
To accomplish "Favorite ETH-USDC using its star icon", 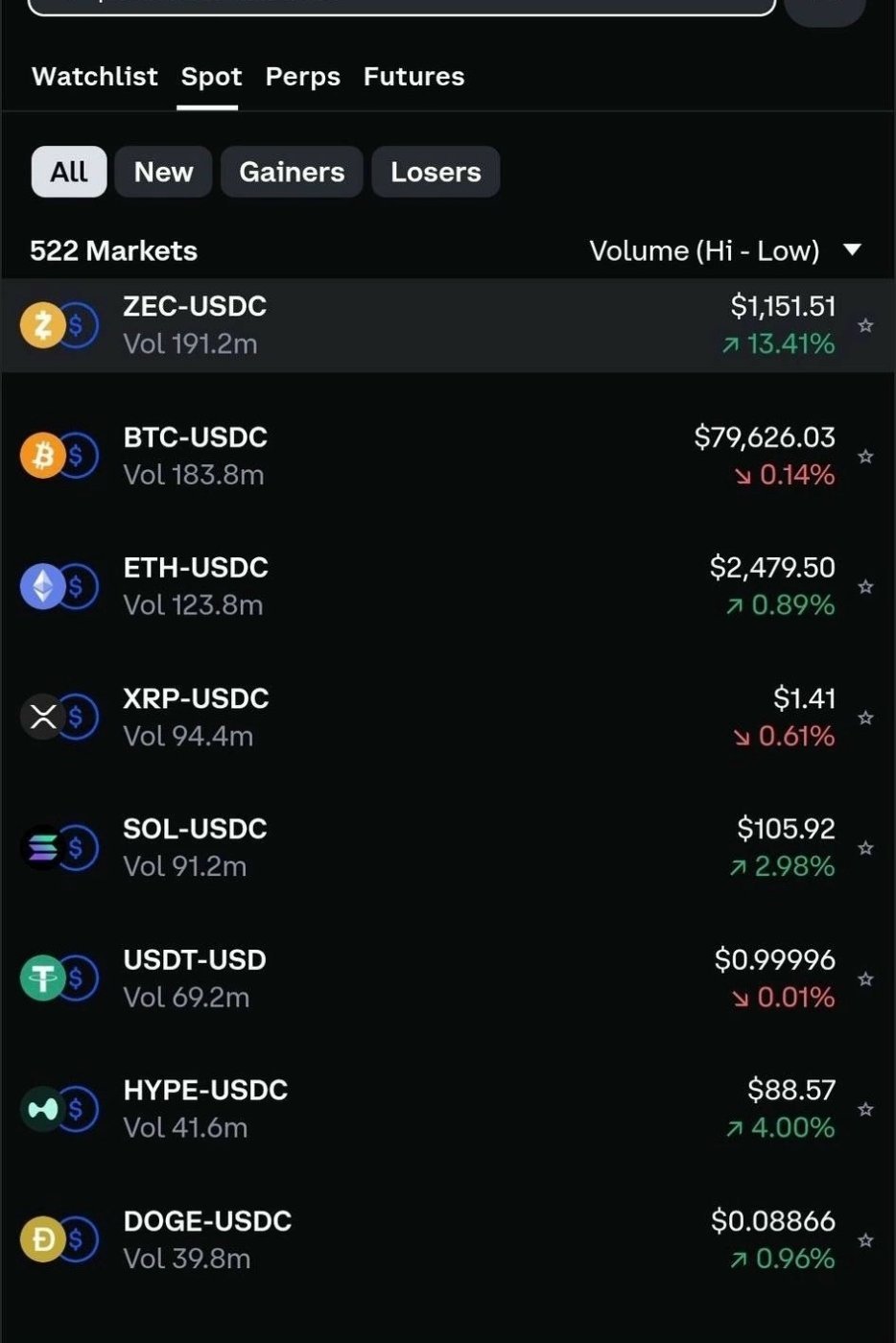I will pyautogui.click(x=865, y=586).
